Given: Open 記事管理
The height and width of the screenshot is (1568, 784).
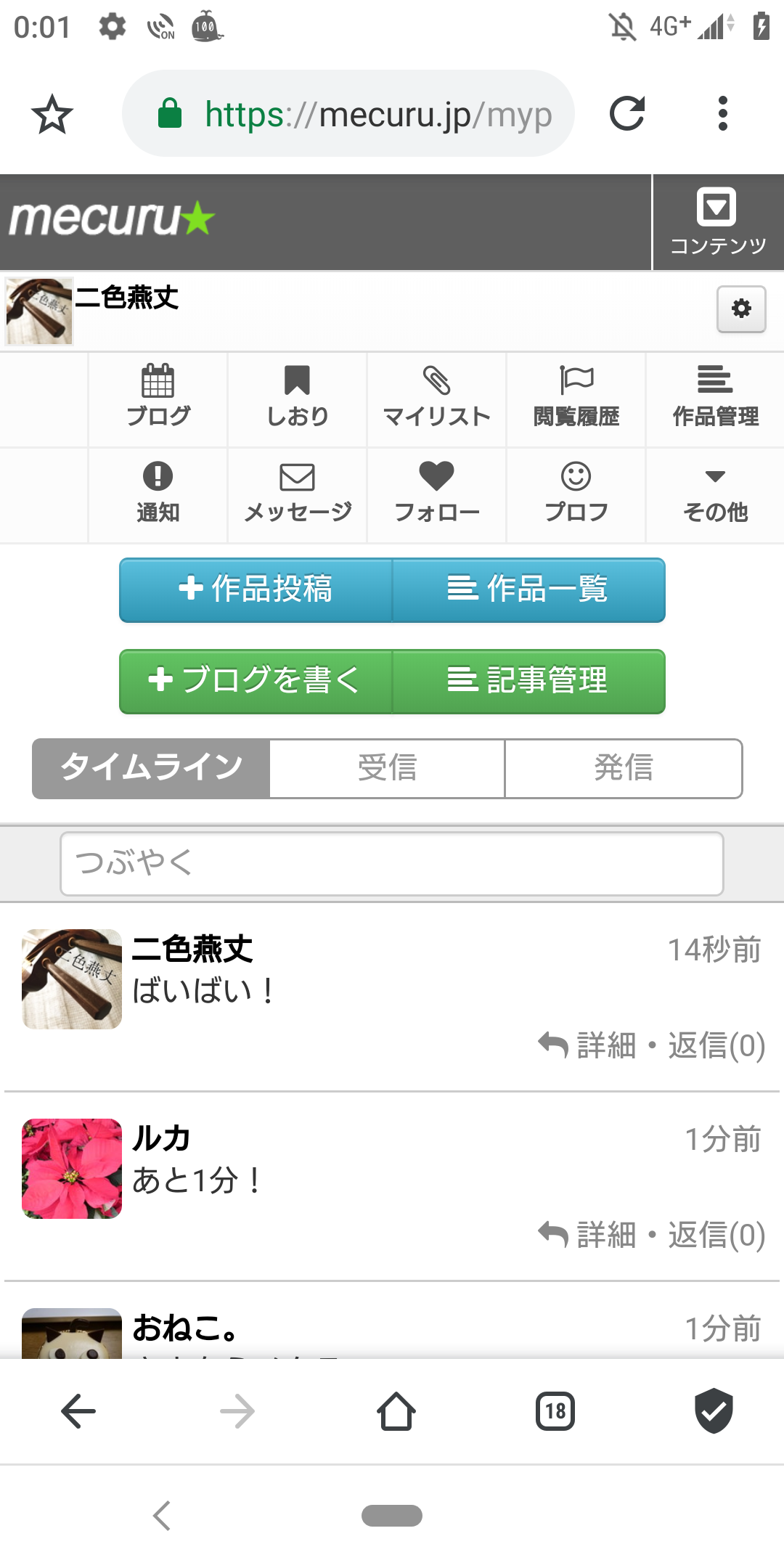Looking at the screenshot, I should click(x=528, y=681).
